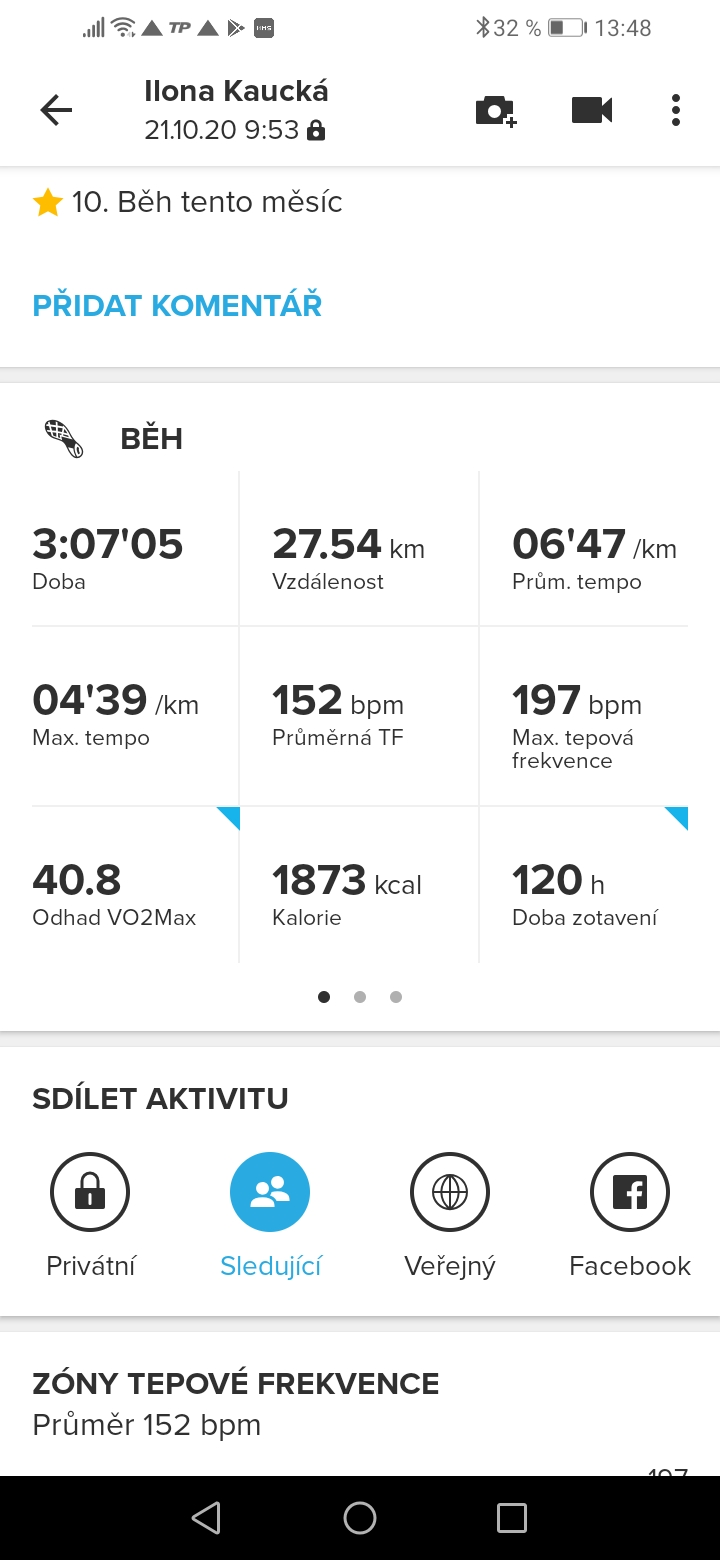Open the three-dot overflow menu
The image size is (720, 1560).
676,110
